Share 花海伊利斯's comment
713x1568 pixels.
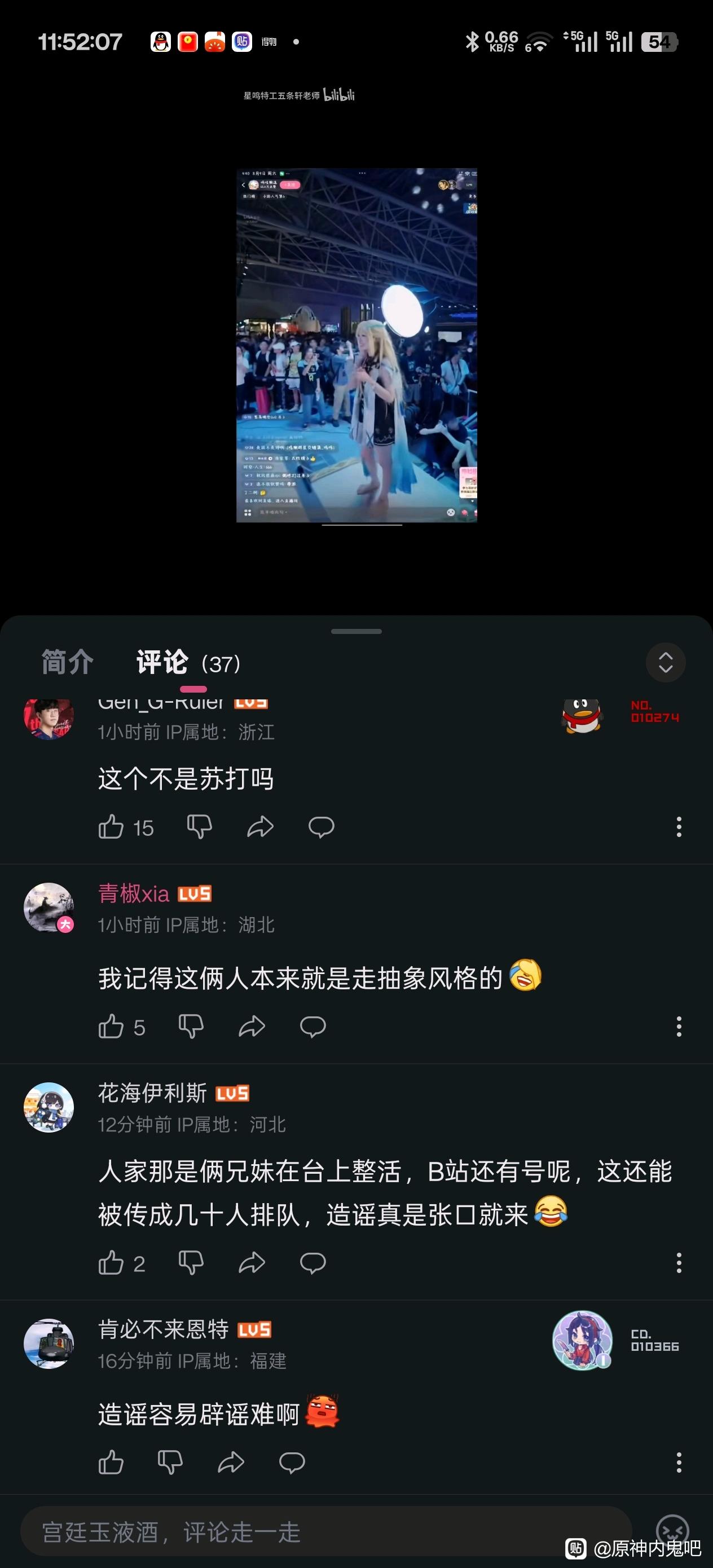click(x=252, y=1263)
